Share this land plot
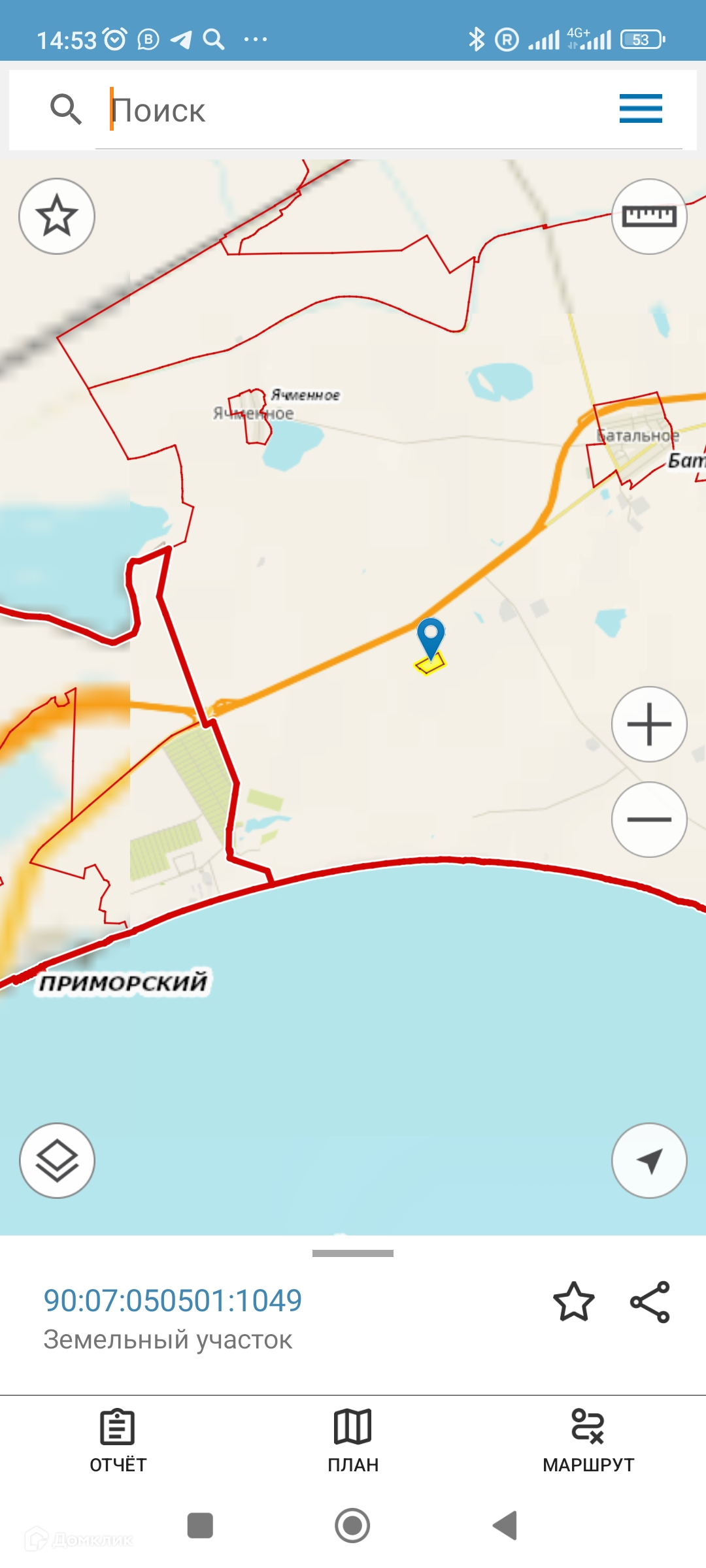This screenshot has width=706, height=1568. point(650,1301)
